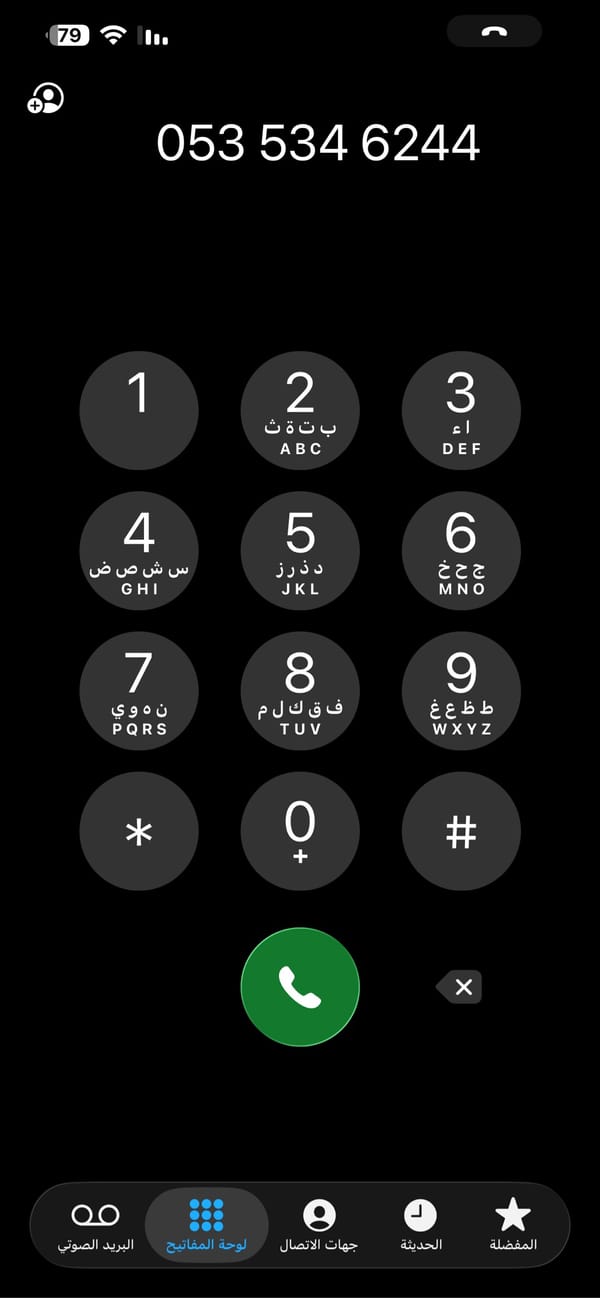Show the المفضلة tab
The image size is (600, 1298).
point(513,1226)
